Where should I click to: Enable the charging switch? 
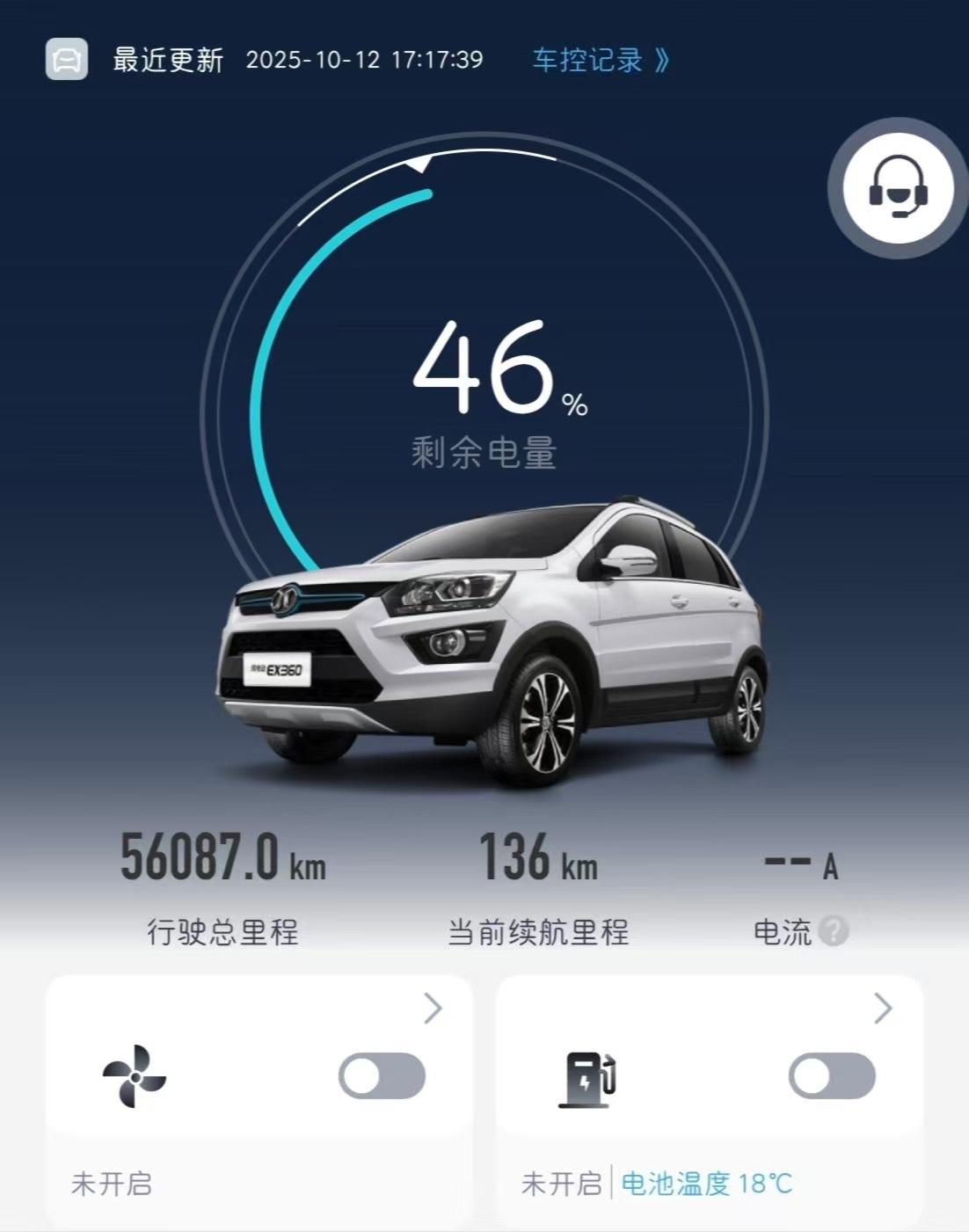tap(832, 1075)
